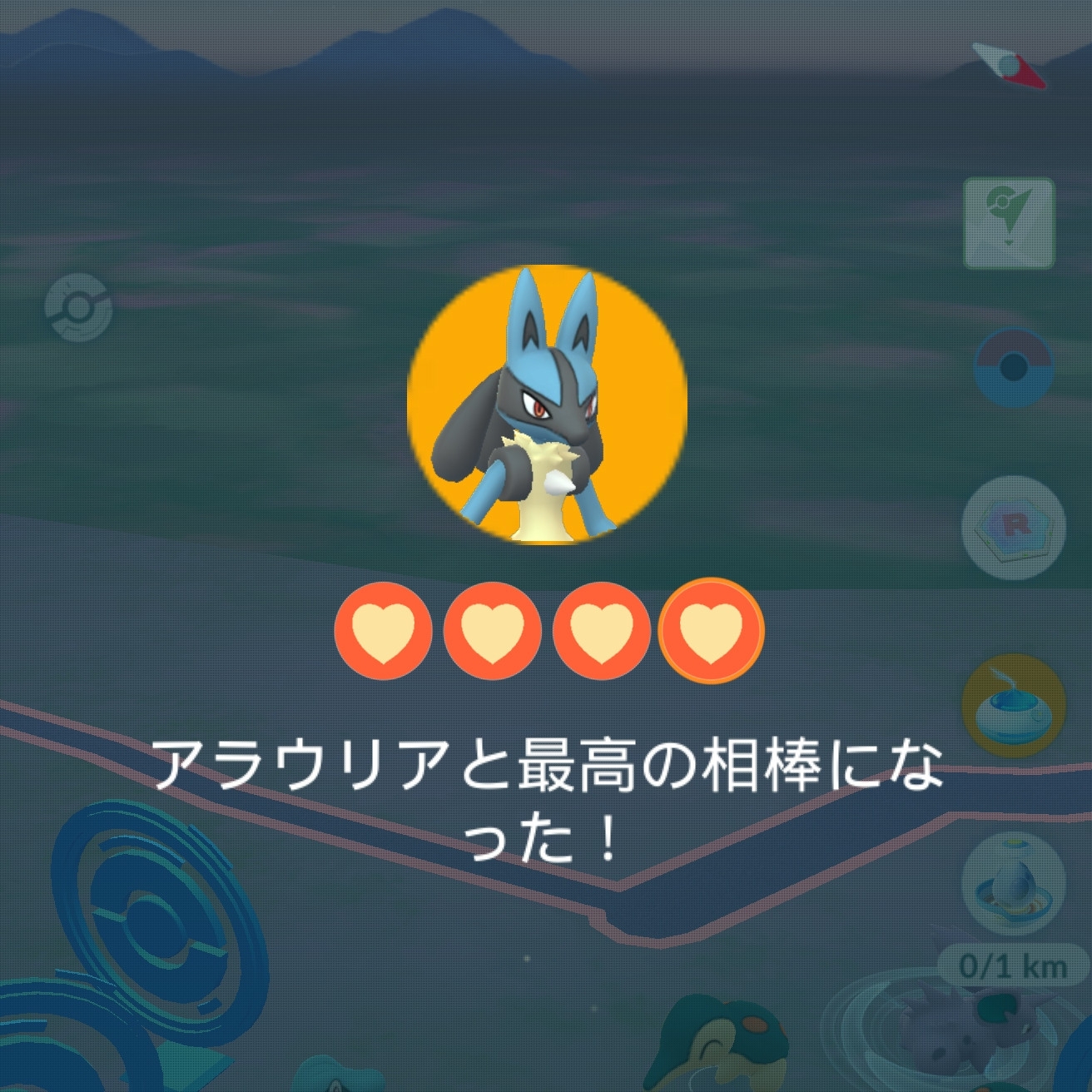Tap the active incense icon
Screen dimensions: 1092x1092
pyautogui.click(x=1013, y=706)
